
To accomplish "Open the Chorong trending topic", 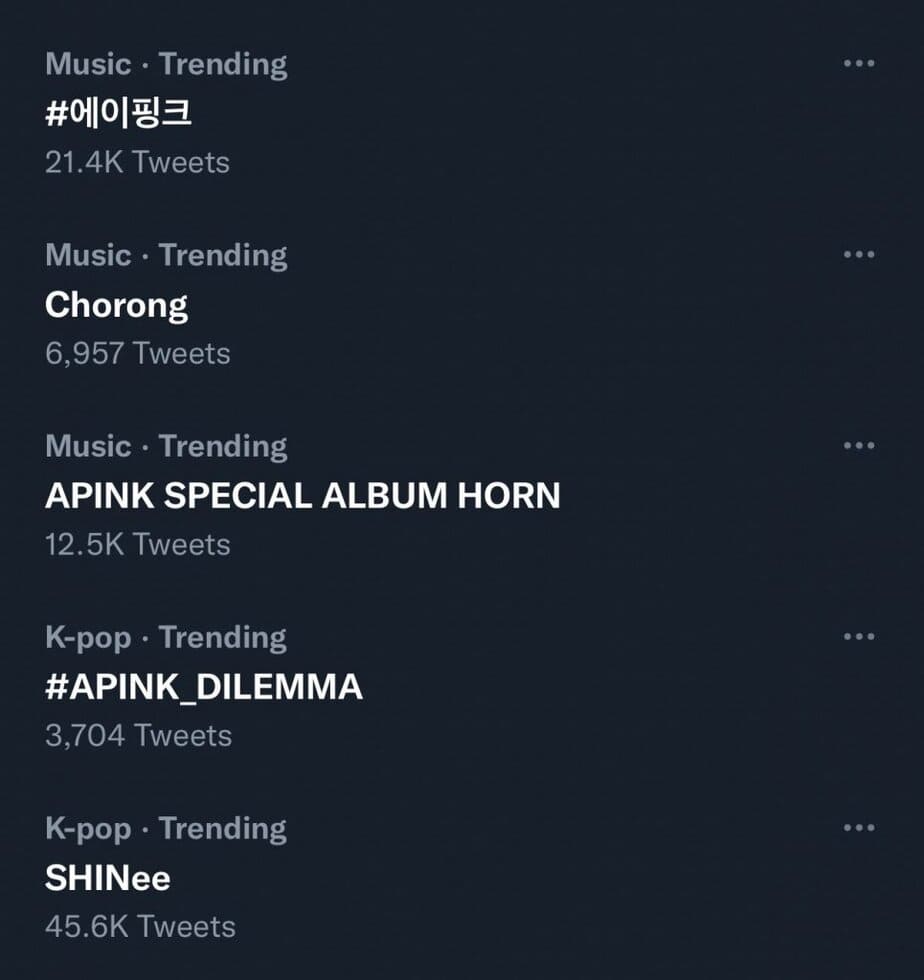I will [117, 305].
